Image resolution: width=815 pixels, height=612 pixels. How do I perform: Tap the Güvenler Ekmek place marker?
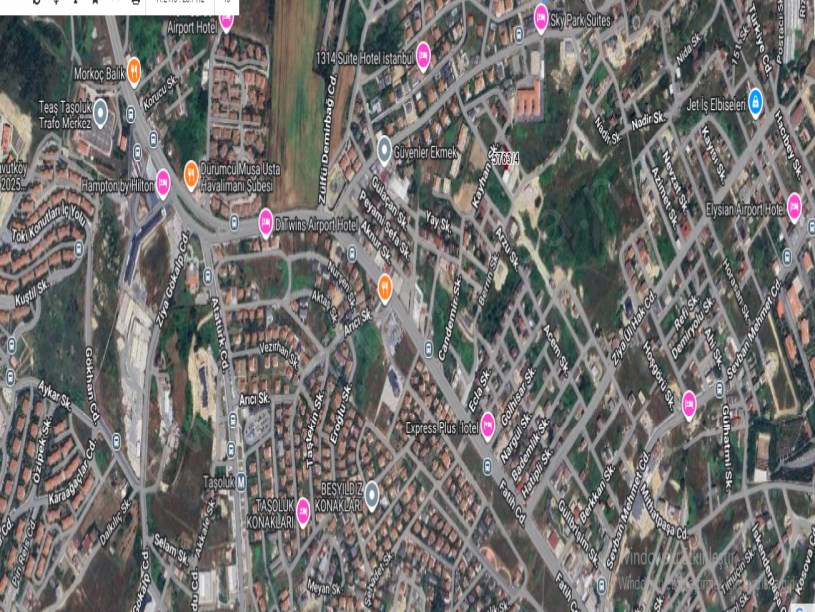point(384,150)
